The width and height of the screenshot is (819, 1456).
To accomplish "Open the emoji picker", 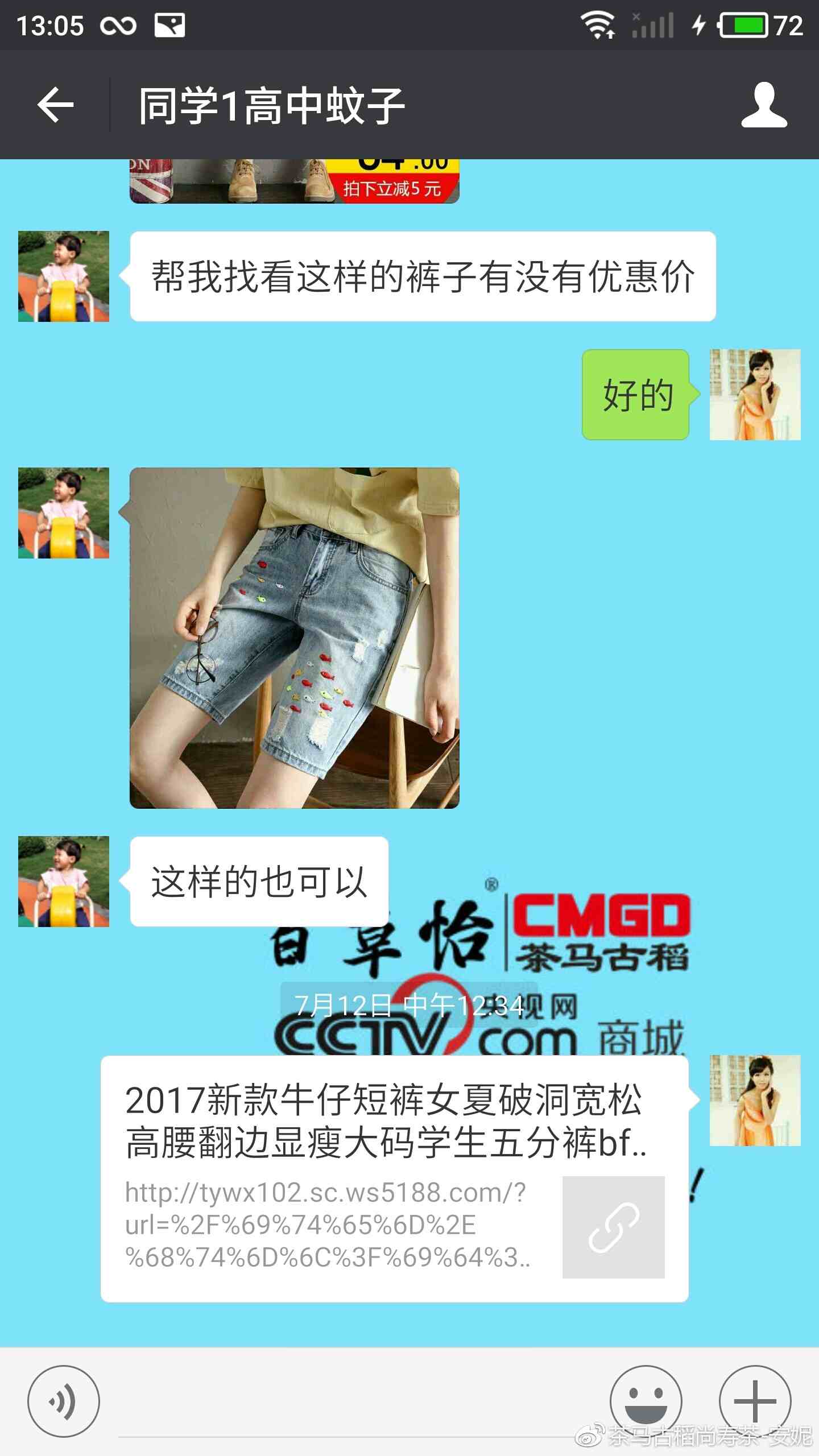I will 646,1401.
